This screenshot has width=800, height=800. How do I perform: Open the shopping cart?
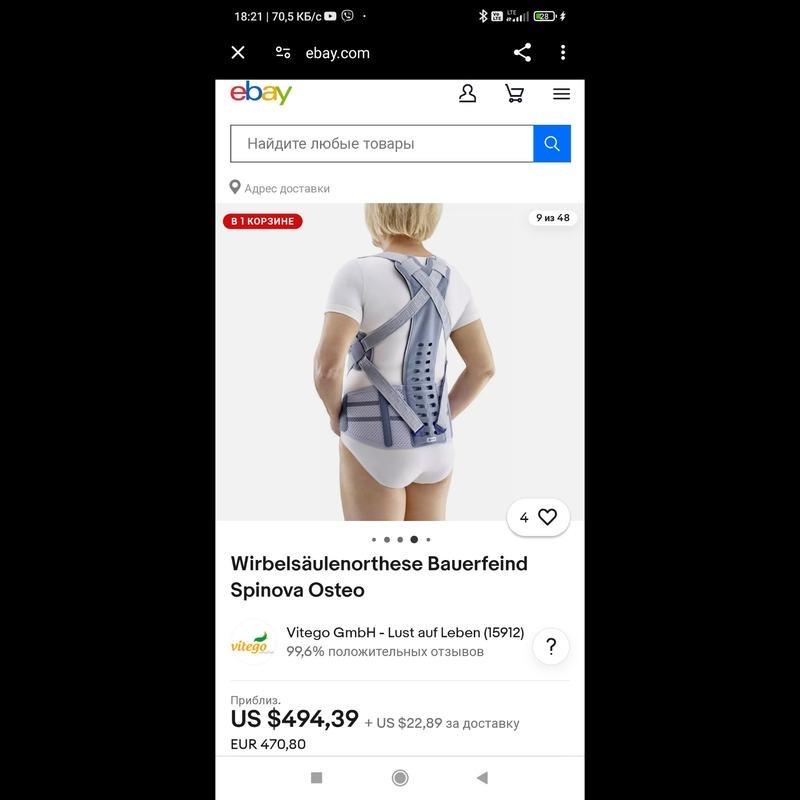pyautogui.click(x=514, y=93)
